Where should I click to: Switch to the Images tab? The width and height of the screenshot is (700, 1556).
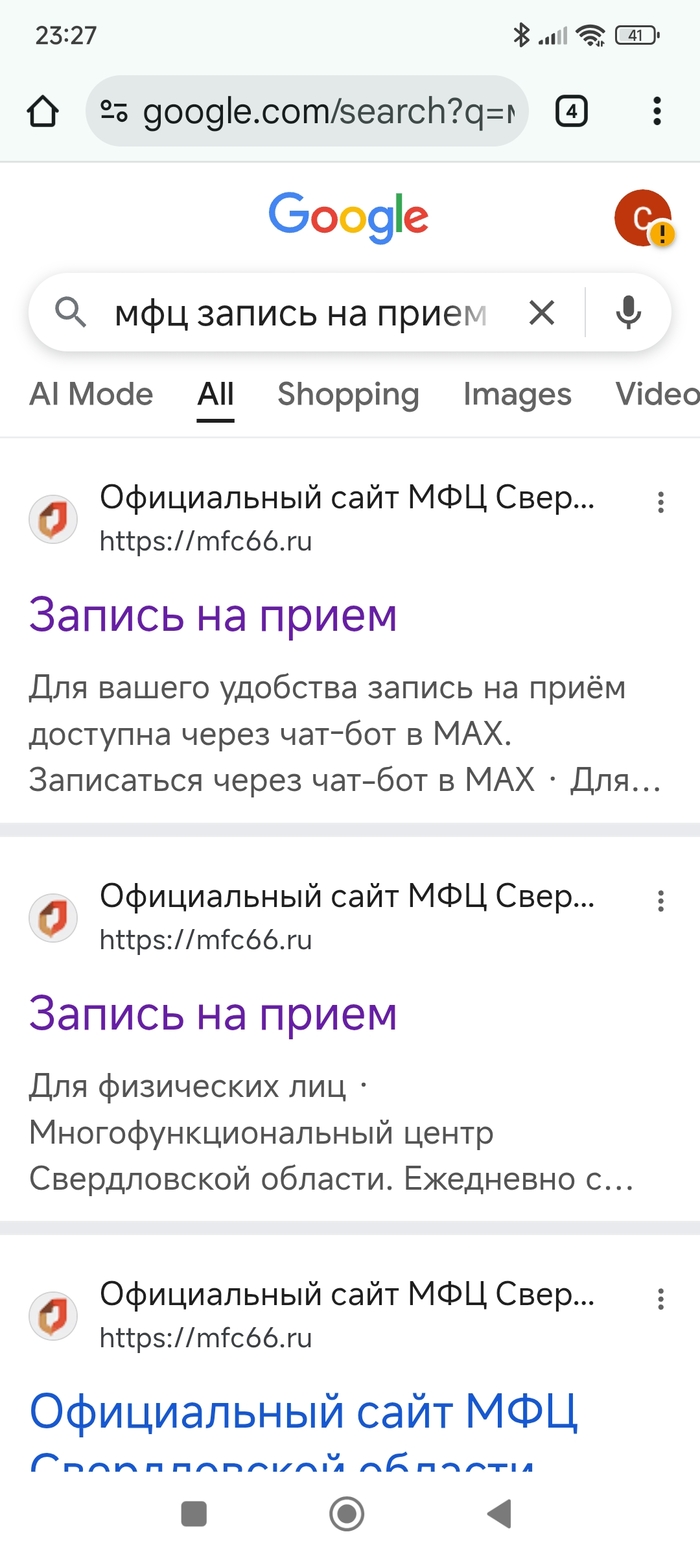517,394
